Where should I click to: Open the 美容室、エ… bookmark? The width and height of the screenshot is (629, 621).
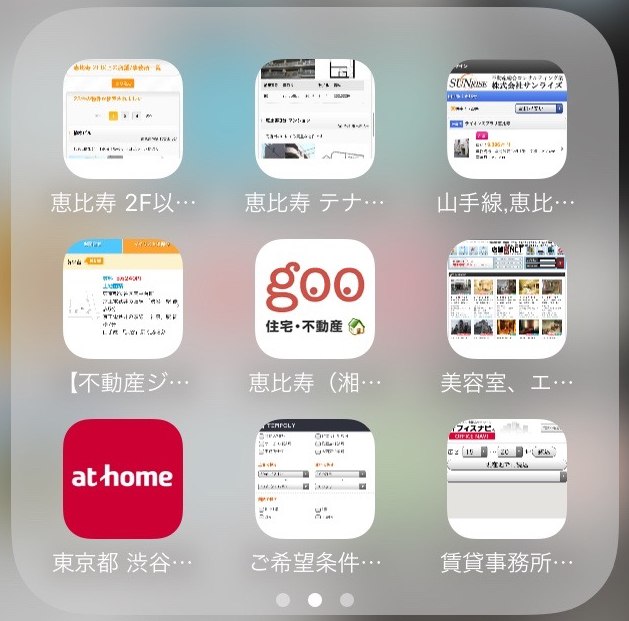pos(507,299)
